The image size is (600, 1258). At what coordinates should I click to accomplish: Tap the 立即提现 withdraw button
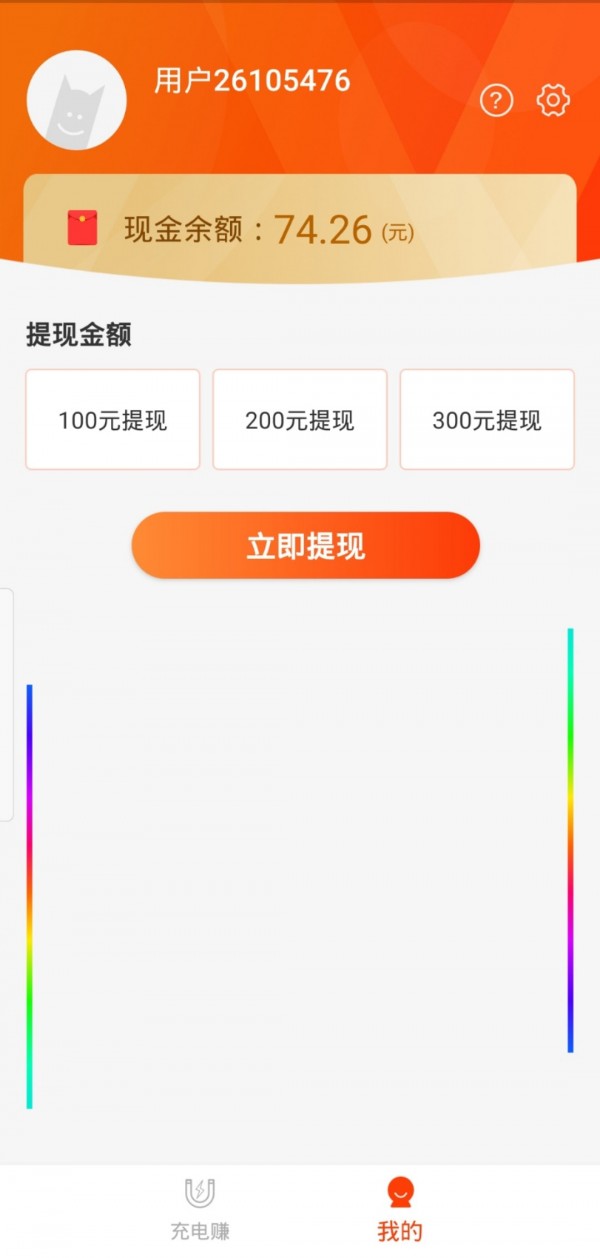306,546
